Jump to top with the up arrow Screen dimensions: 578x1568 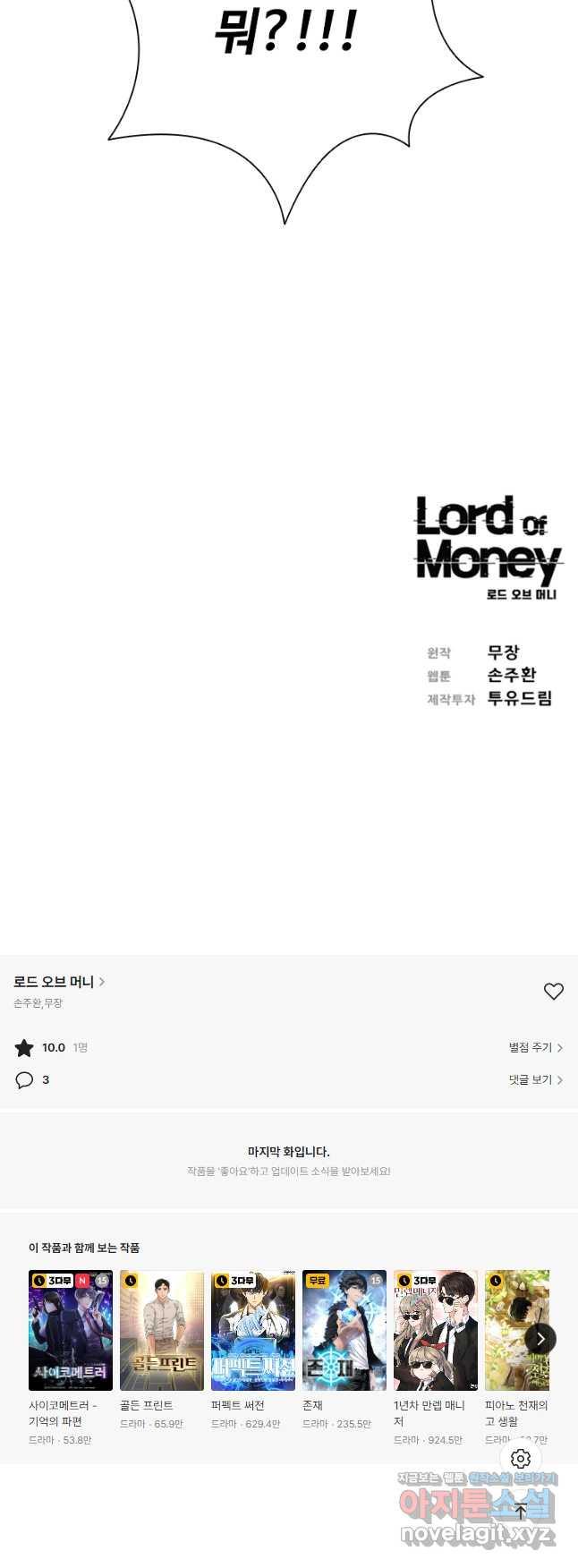pyautogui.click(x=521, y=1511)
